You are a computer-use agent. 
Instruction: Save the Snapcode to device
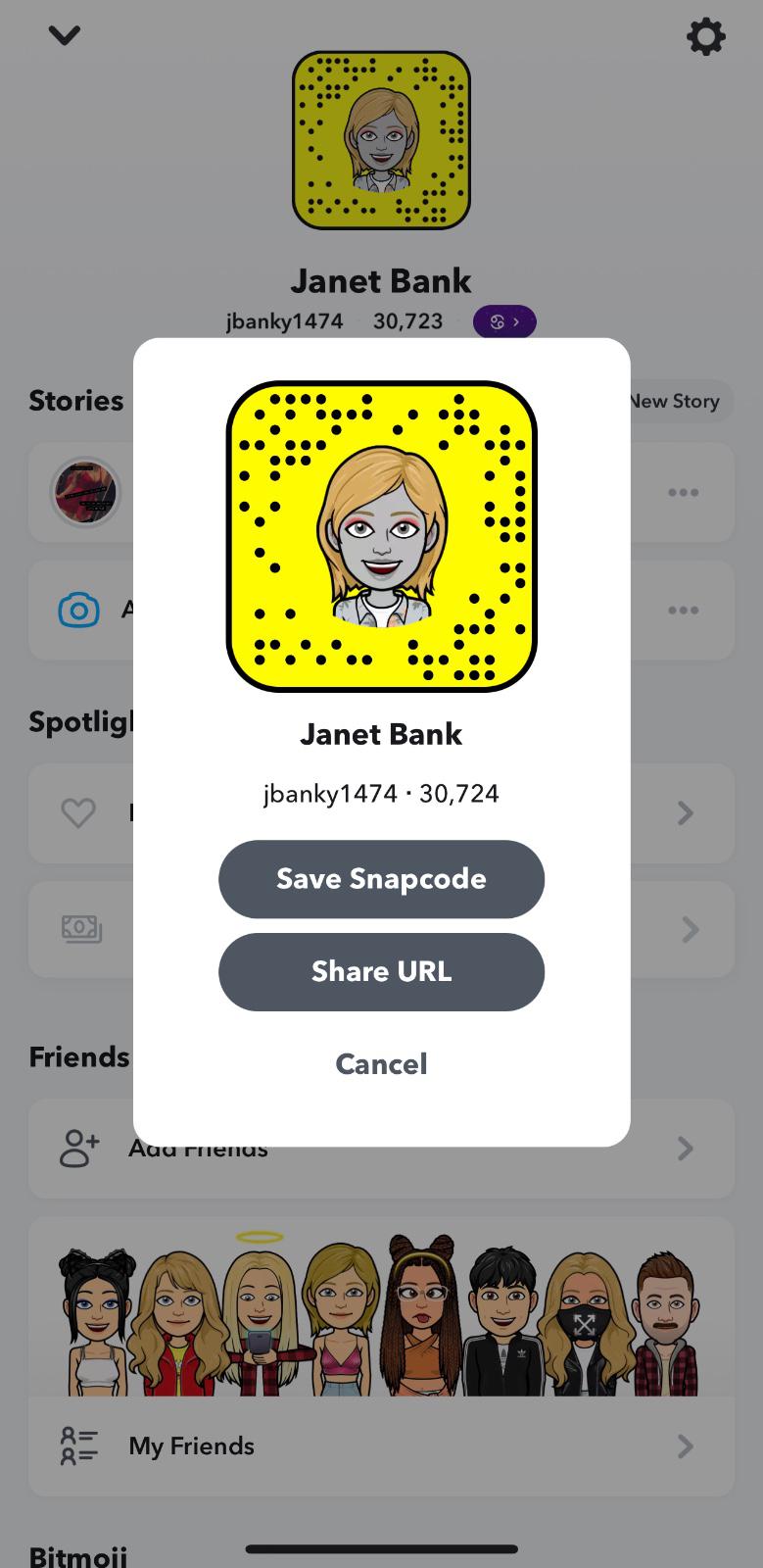(x=381, y=879)
